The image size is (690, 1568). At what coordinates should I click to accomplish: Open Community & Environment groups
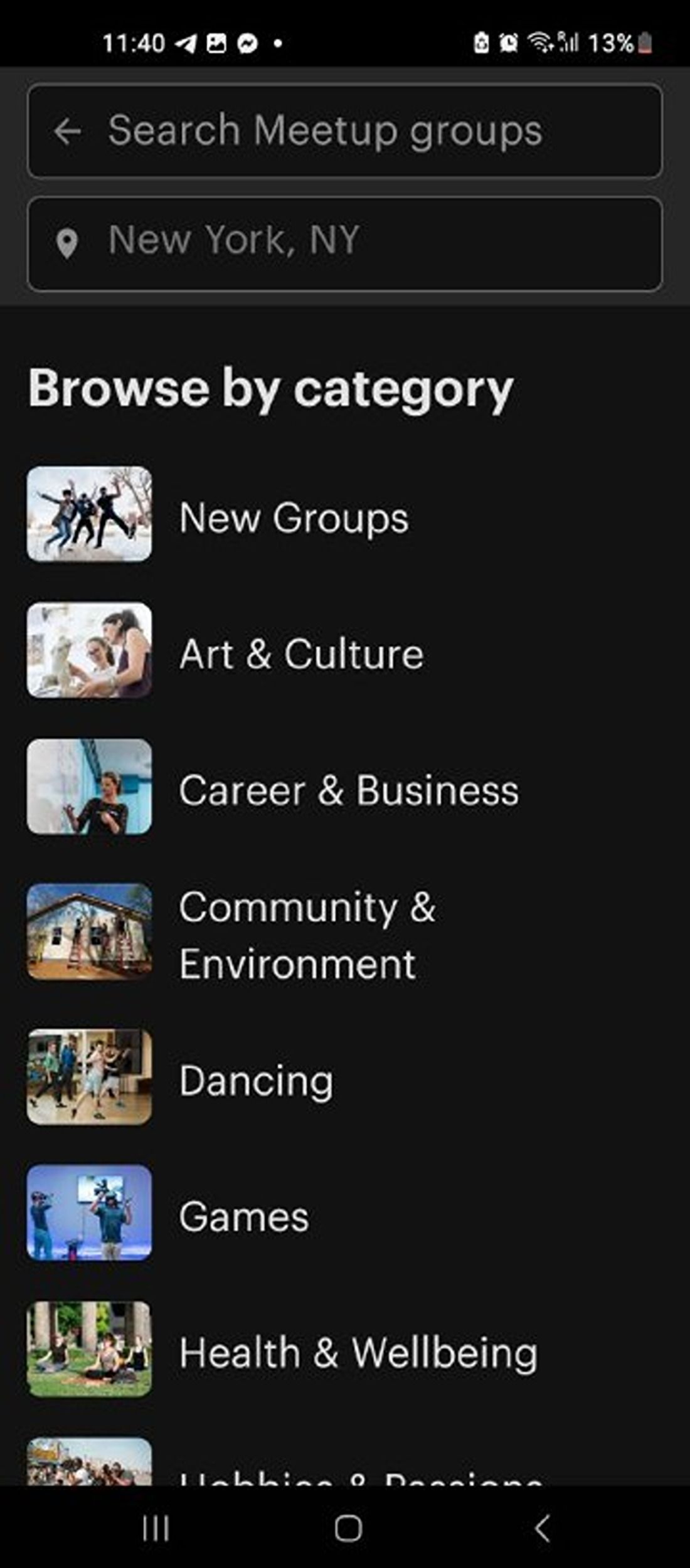coord(307,935)
